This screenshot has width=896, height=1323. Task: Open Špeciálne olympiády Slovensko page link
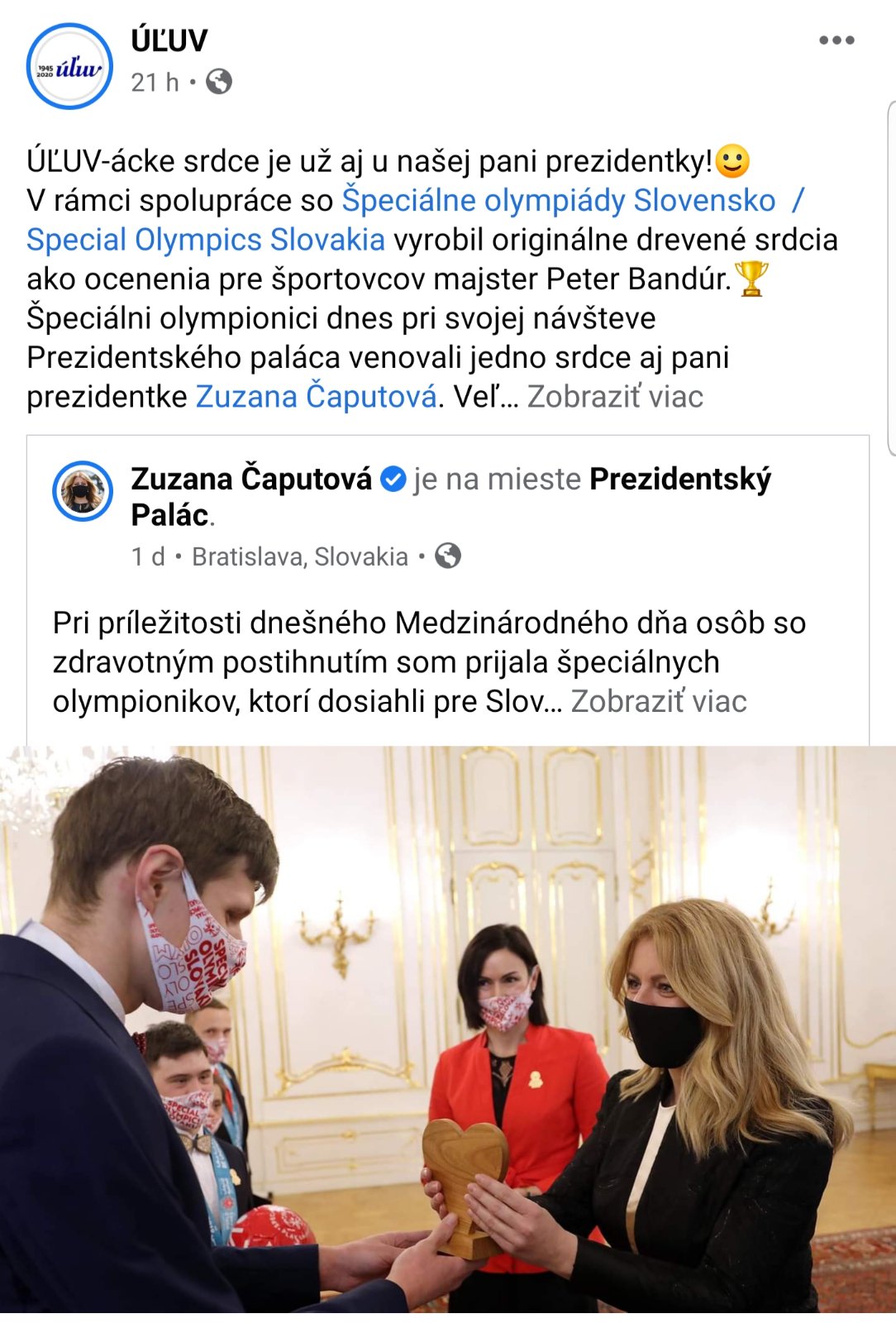[559, 200]
